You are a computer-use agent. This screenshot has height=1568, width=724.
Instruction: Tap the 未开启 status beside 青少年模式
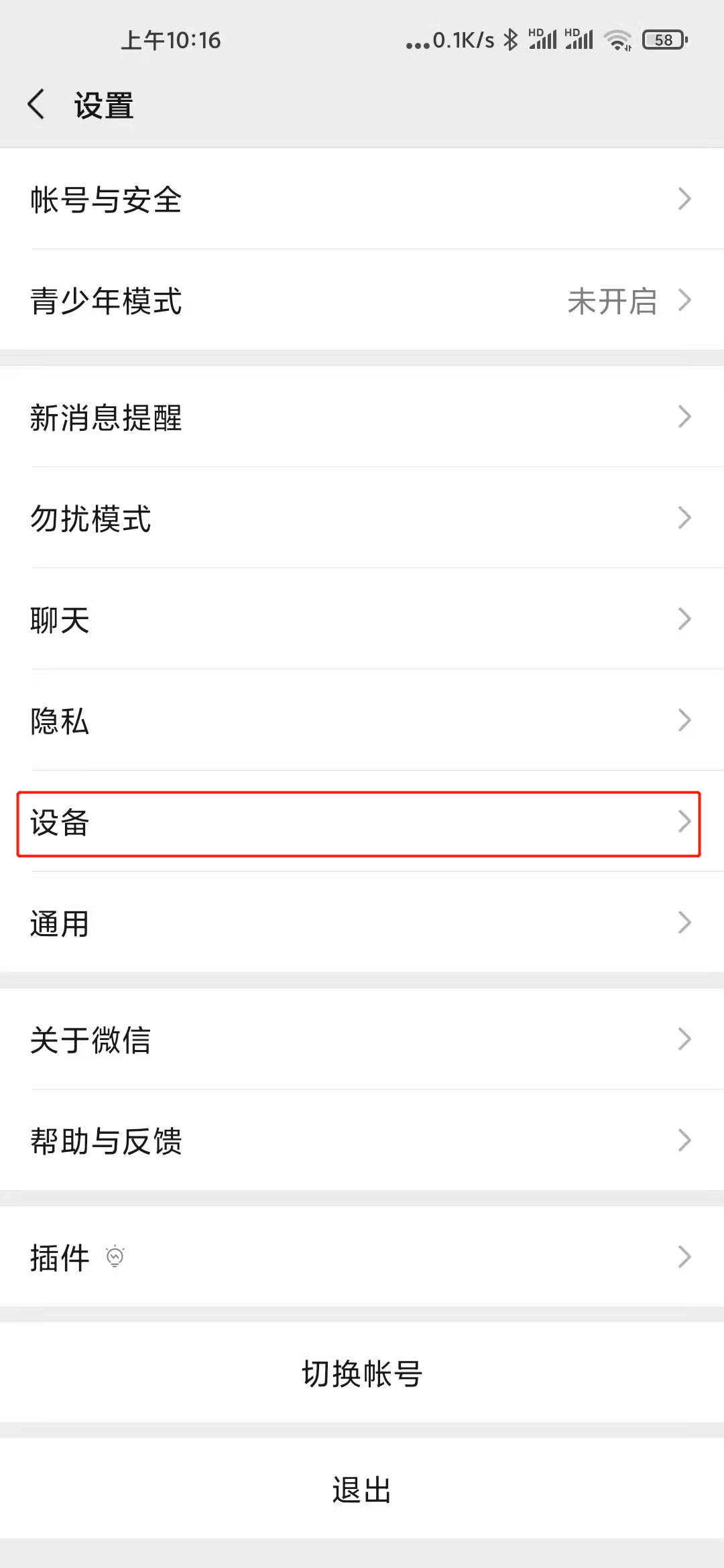(x=611, y=302)
